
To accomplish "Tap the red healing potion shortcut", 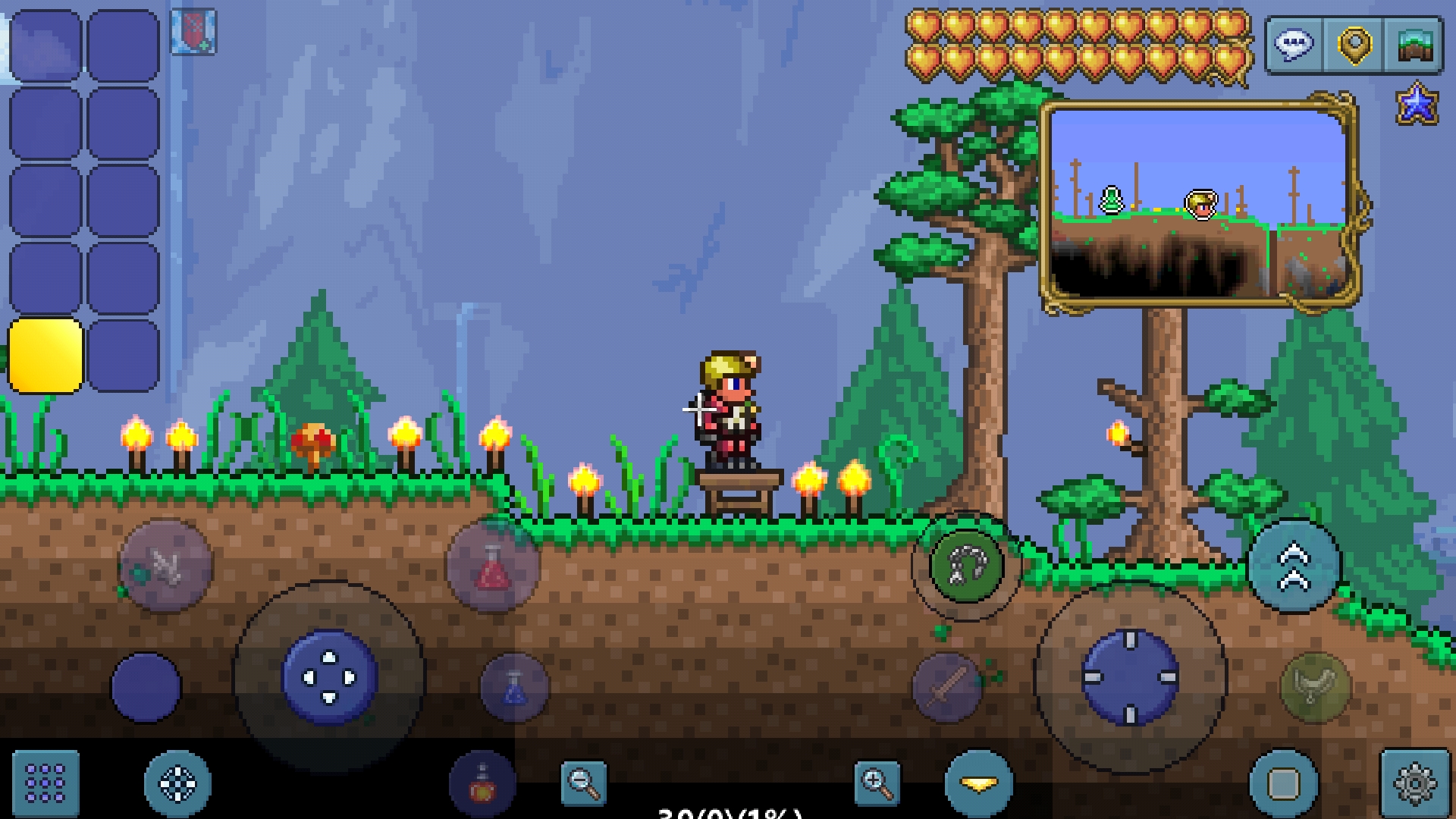I will pos(493,566).
